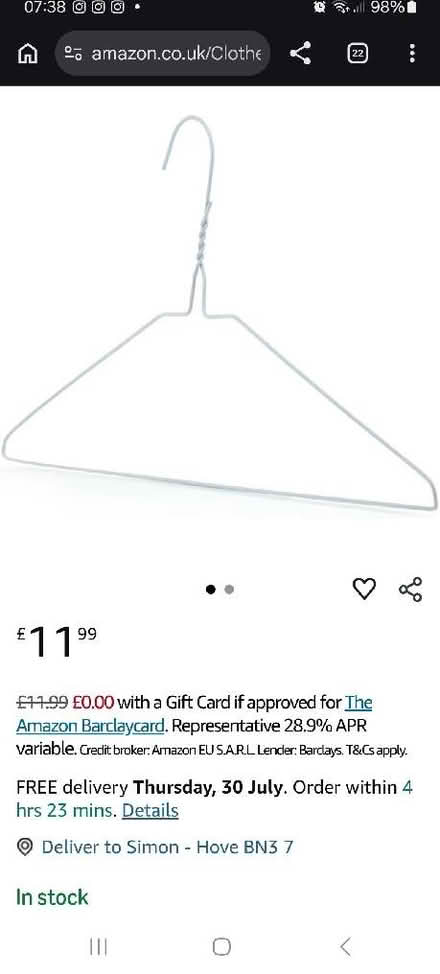Screen dimensions: 440x974
Task: Open The Amazon Barclaycard link
Action: 194,714
